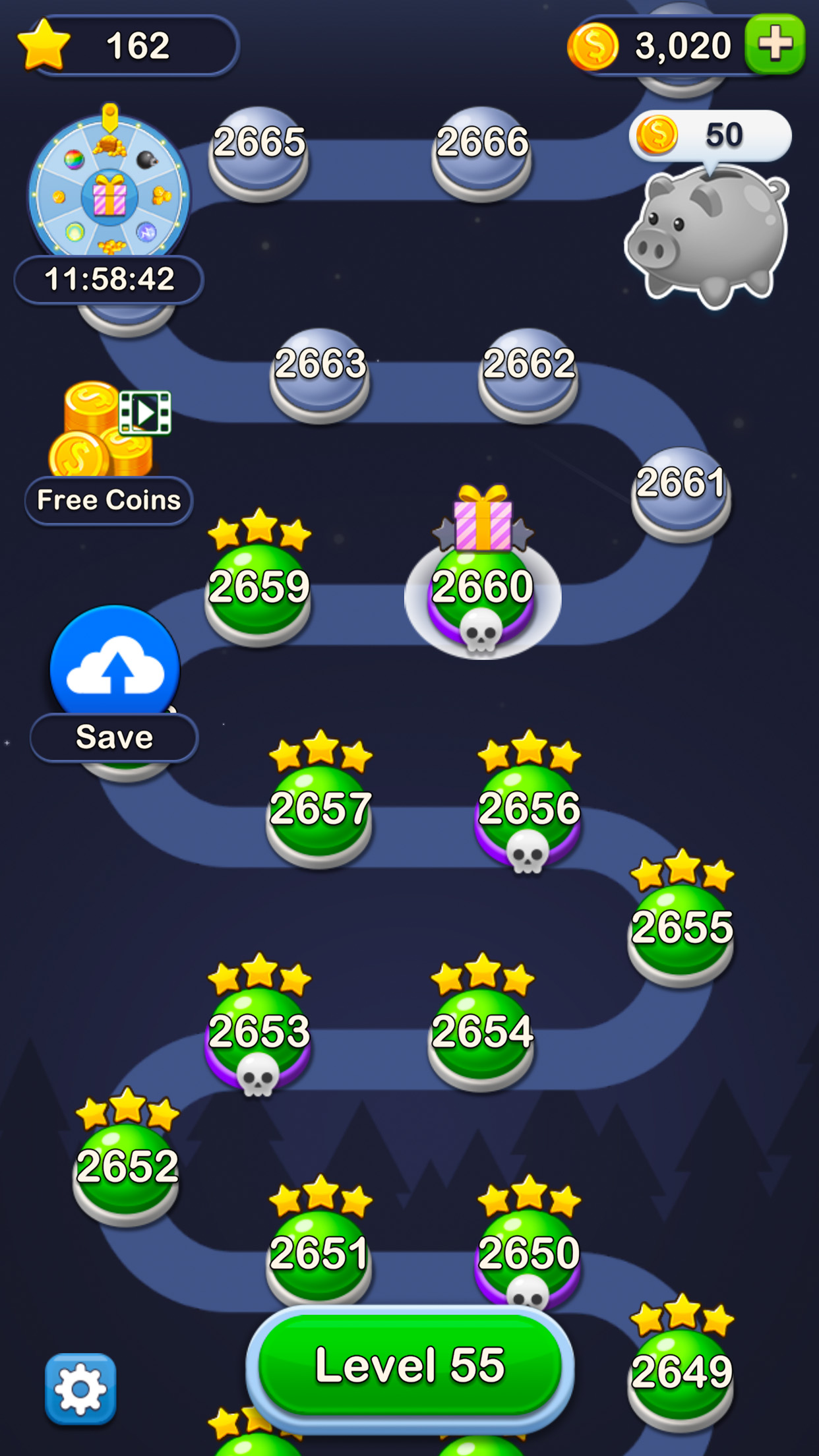Tap locked level 2666
The image size is (819, 1456).
482,152
